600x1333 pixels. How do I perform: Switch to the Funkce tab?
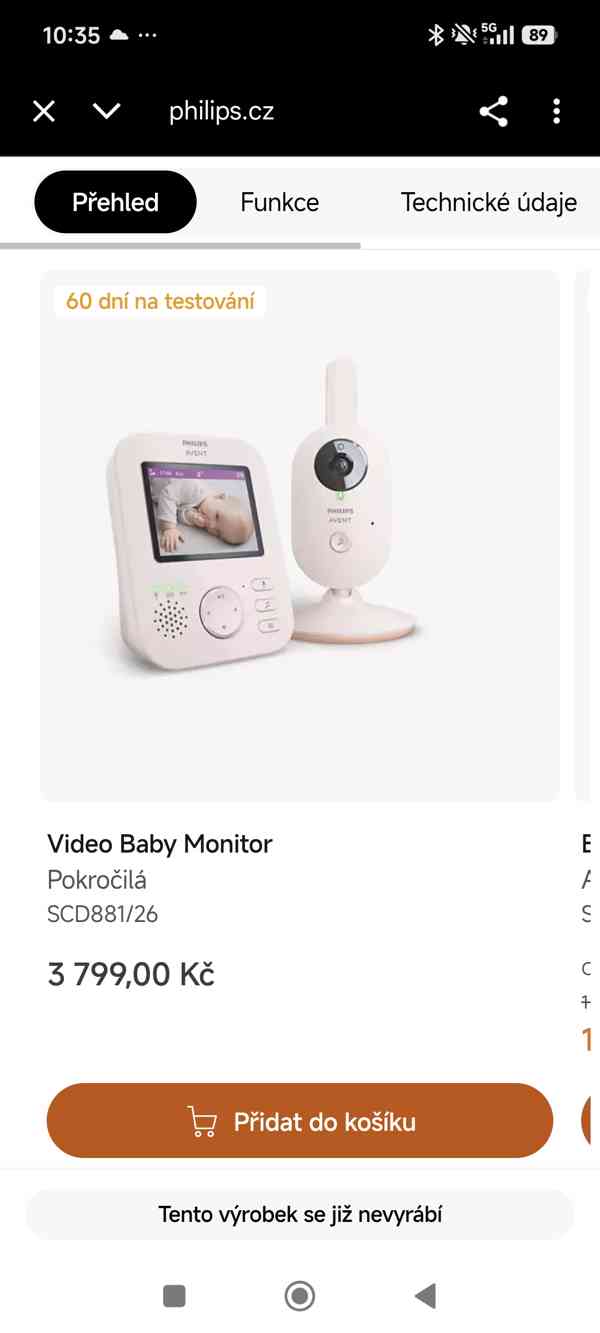point(279,202)
